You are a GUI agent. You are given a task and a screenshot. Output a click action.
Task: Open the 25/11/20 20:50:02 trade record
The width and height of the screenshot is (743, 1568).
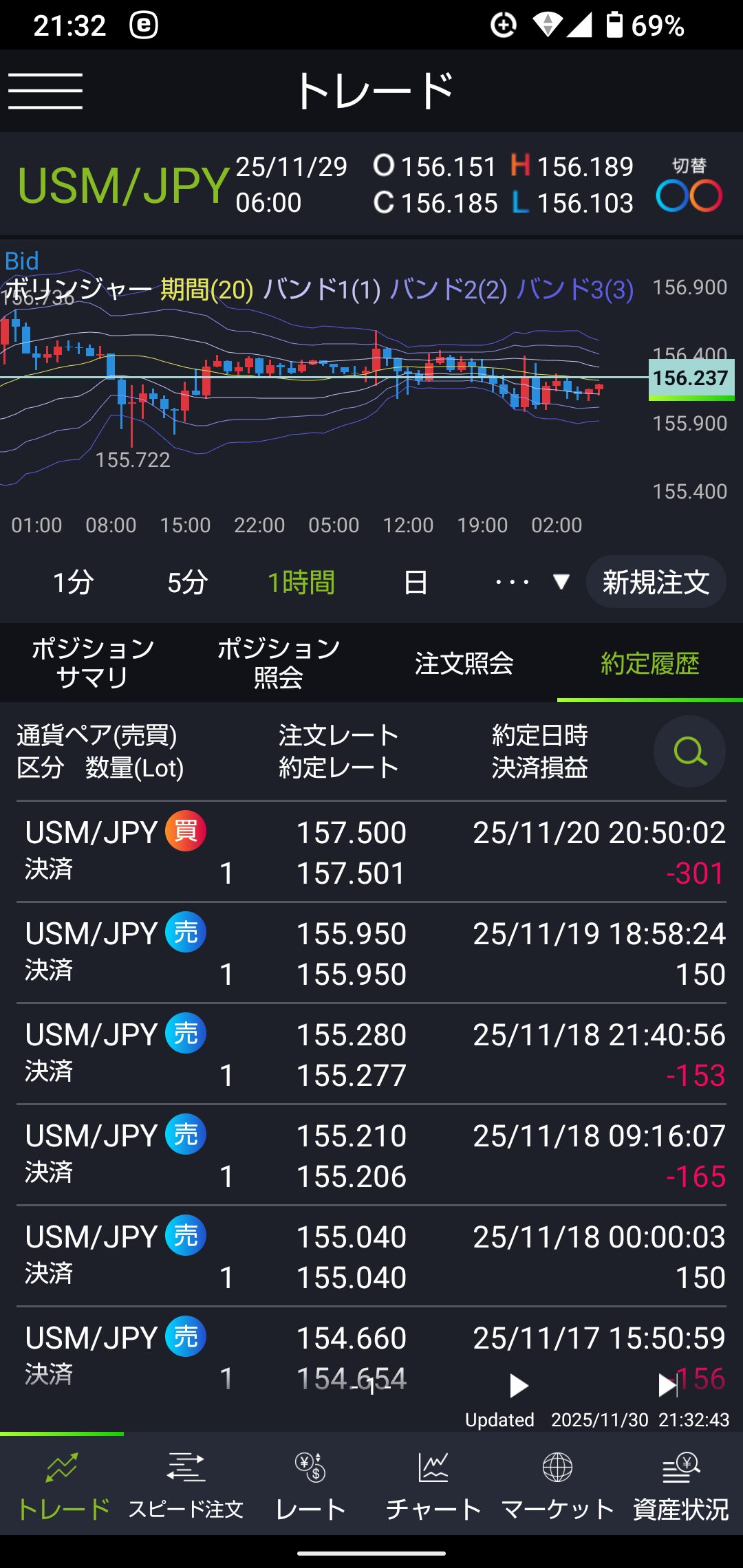point(371,852)
